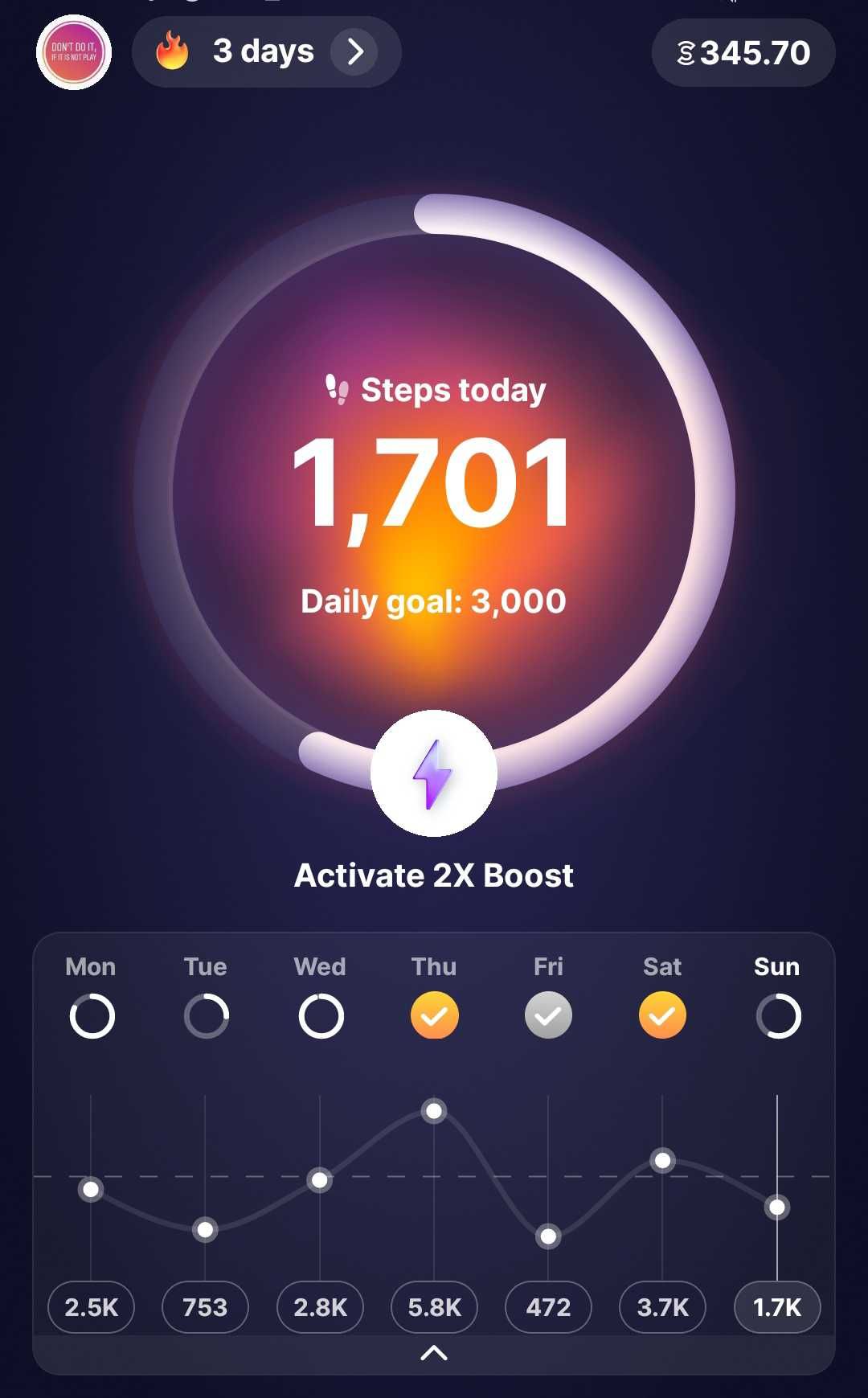Open the 345.70 coin balance
This screenshot has width=868, height=1398.
pyautogui.click(x=743, y=53)
